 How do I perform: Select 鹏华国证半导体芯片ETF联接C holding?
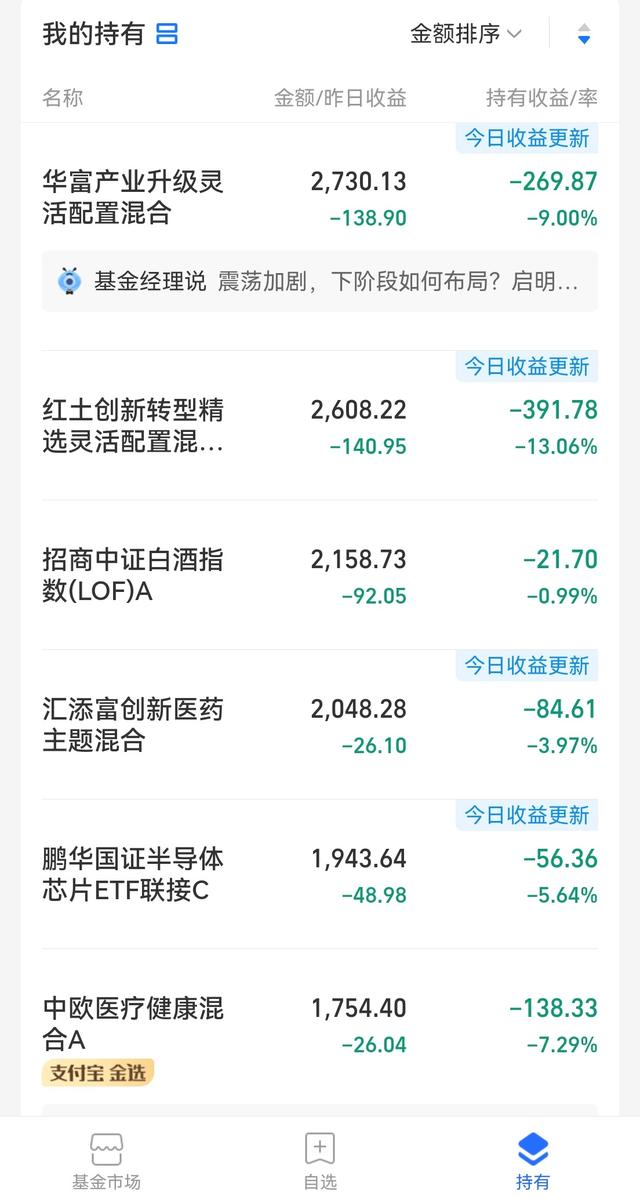[x=320, y=874]
